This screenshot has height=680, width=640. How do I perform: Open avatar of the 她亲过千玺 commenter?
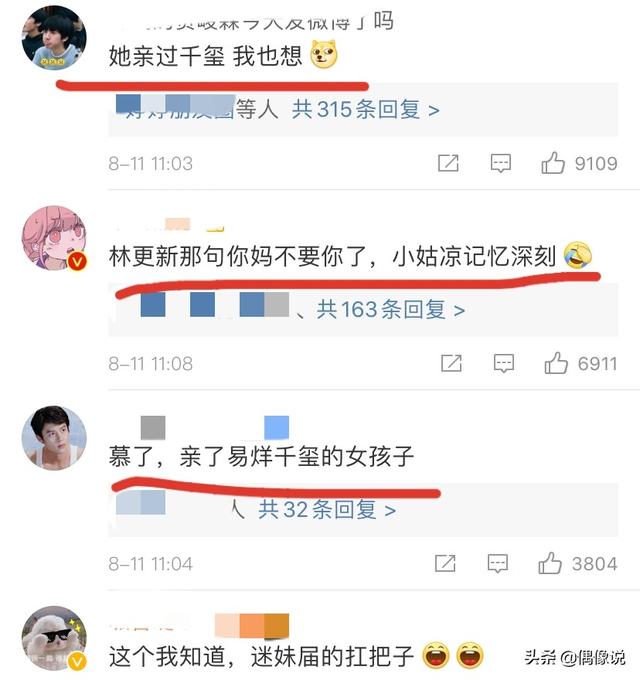click(x=55, y=38)
